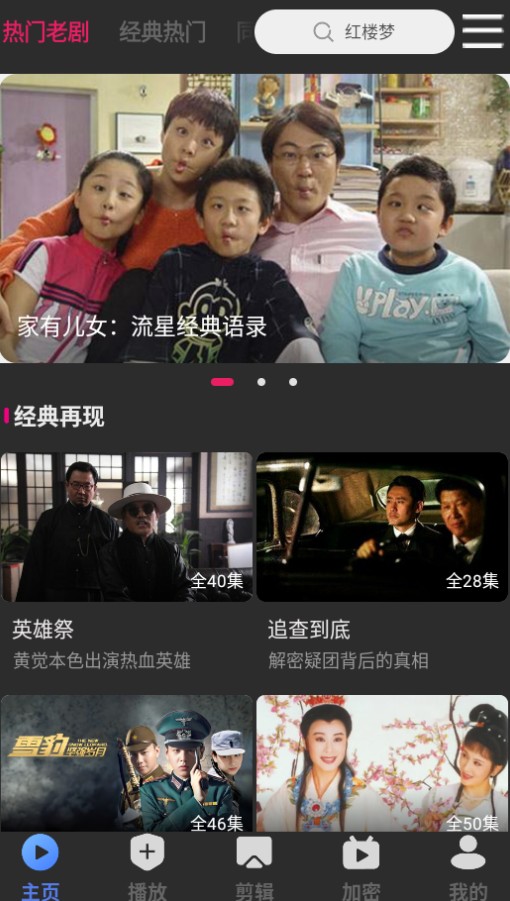Open the hamburger menu icon

(x=482, y=32)
